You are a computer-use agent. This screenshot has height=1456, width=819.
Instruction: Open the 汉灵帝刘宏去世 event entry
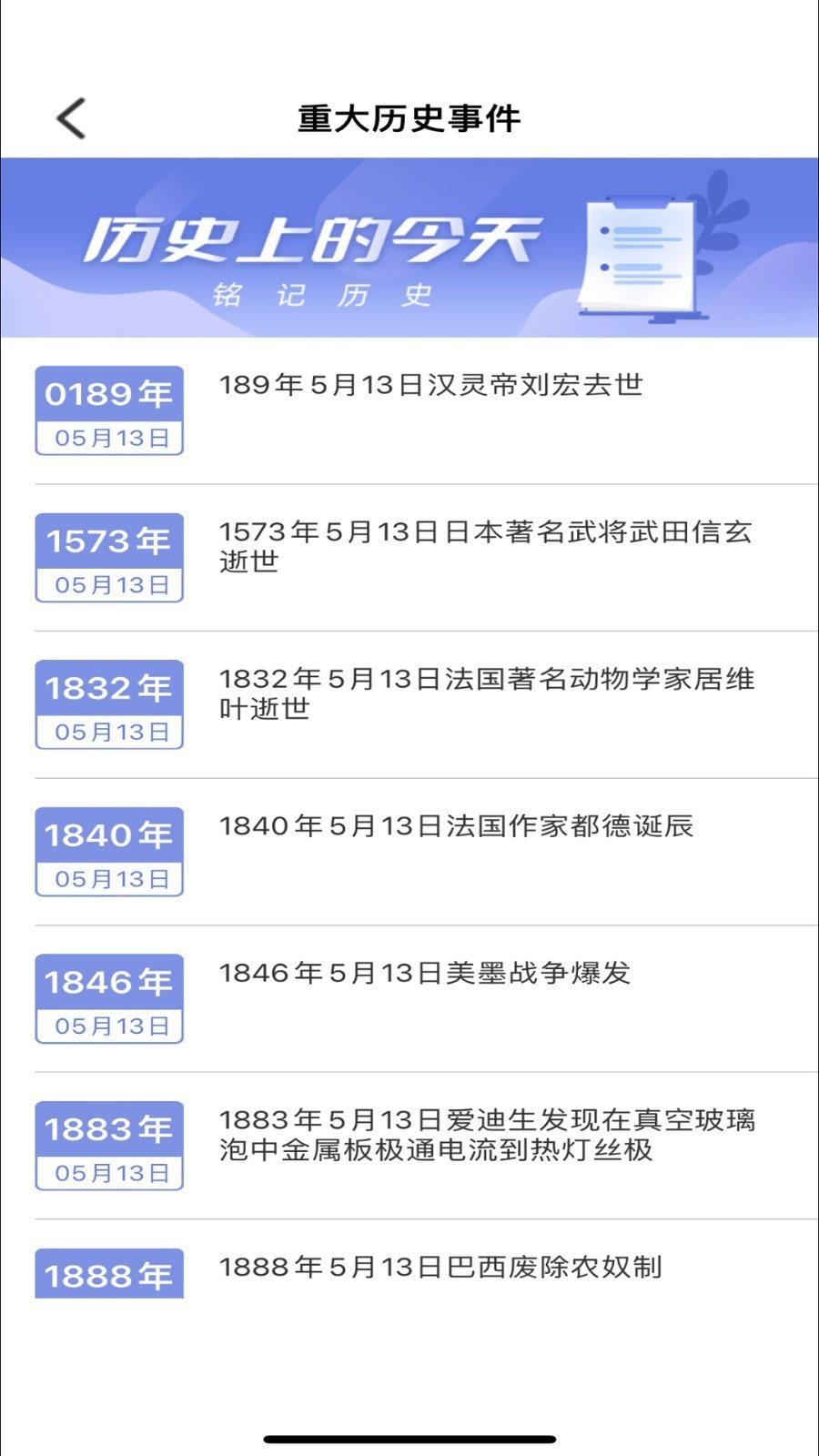(x=431, y=386)
